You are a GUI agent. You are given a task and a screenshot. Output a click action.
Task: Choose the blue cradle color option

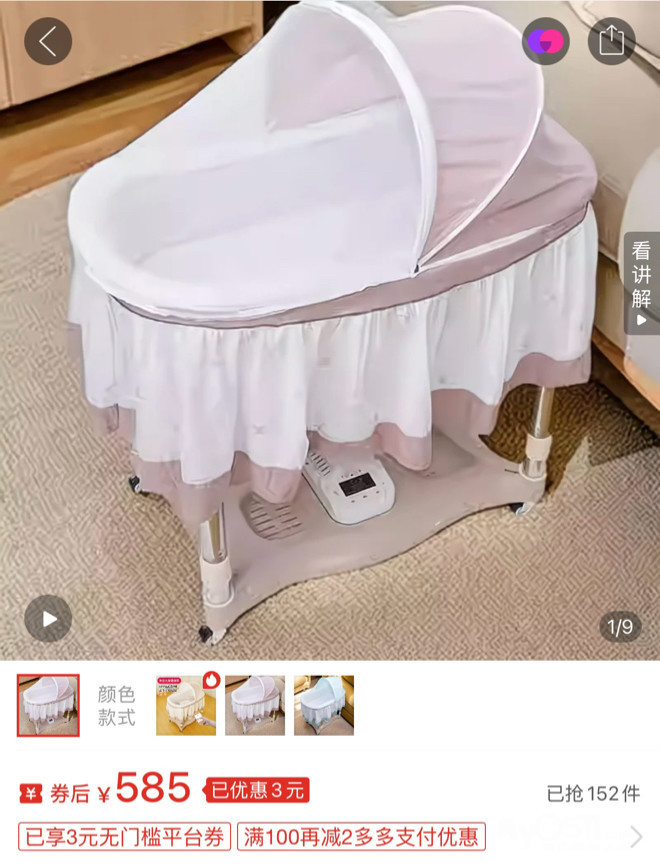(323, 705)
